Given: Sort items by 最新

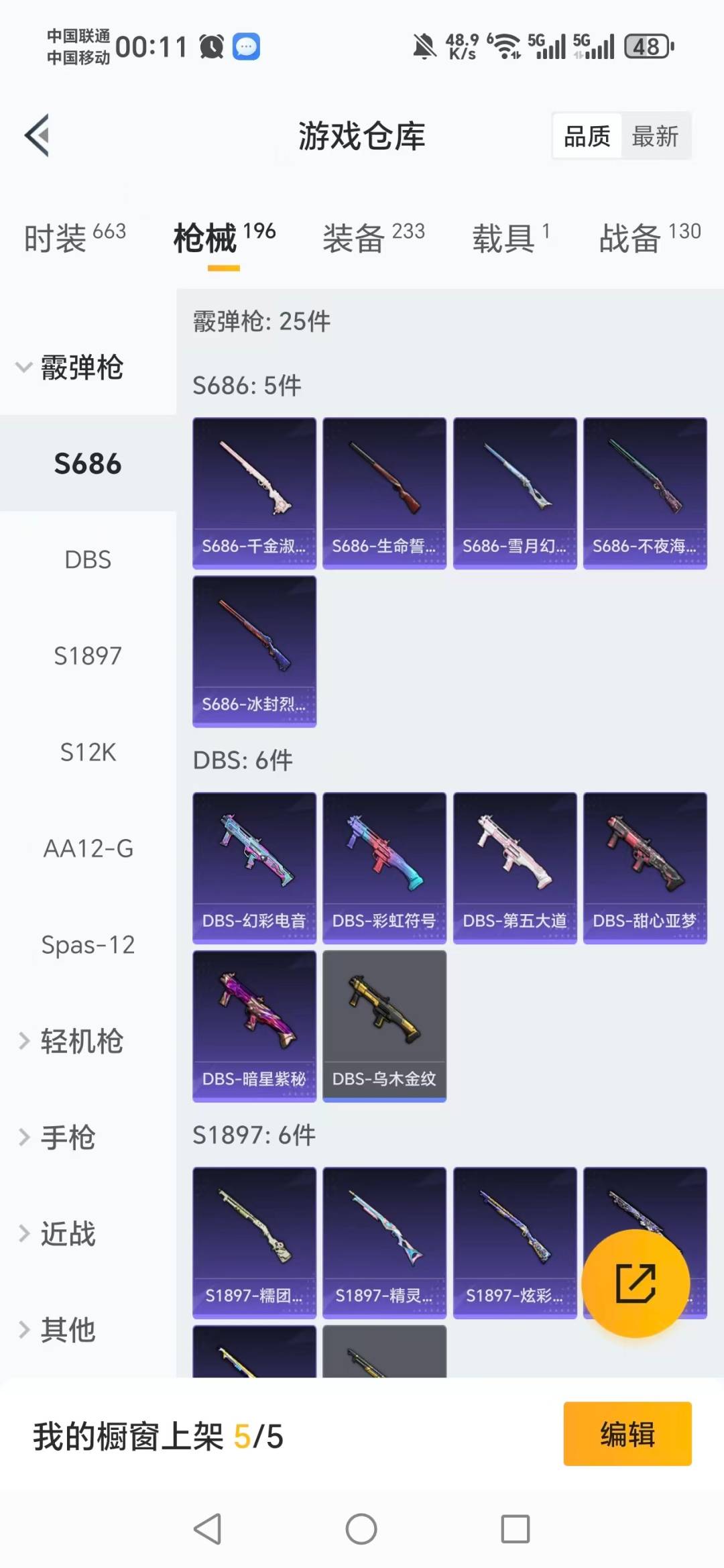Looking at the screenshot, I should (655, 136).
